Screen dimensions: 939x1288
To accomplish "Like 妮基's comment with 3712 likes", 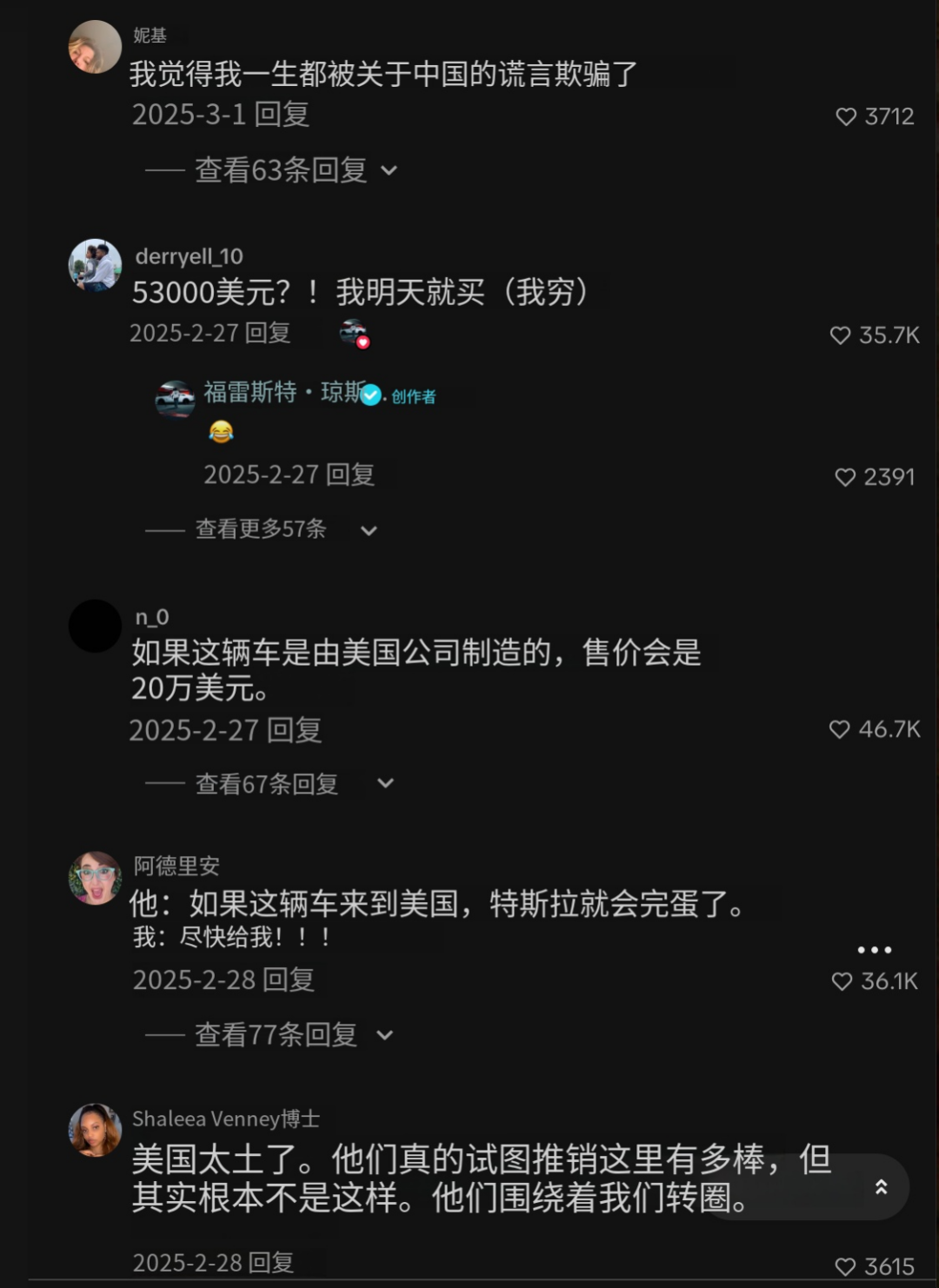I will pyautogui.click(x=846, y=116).
